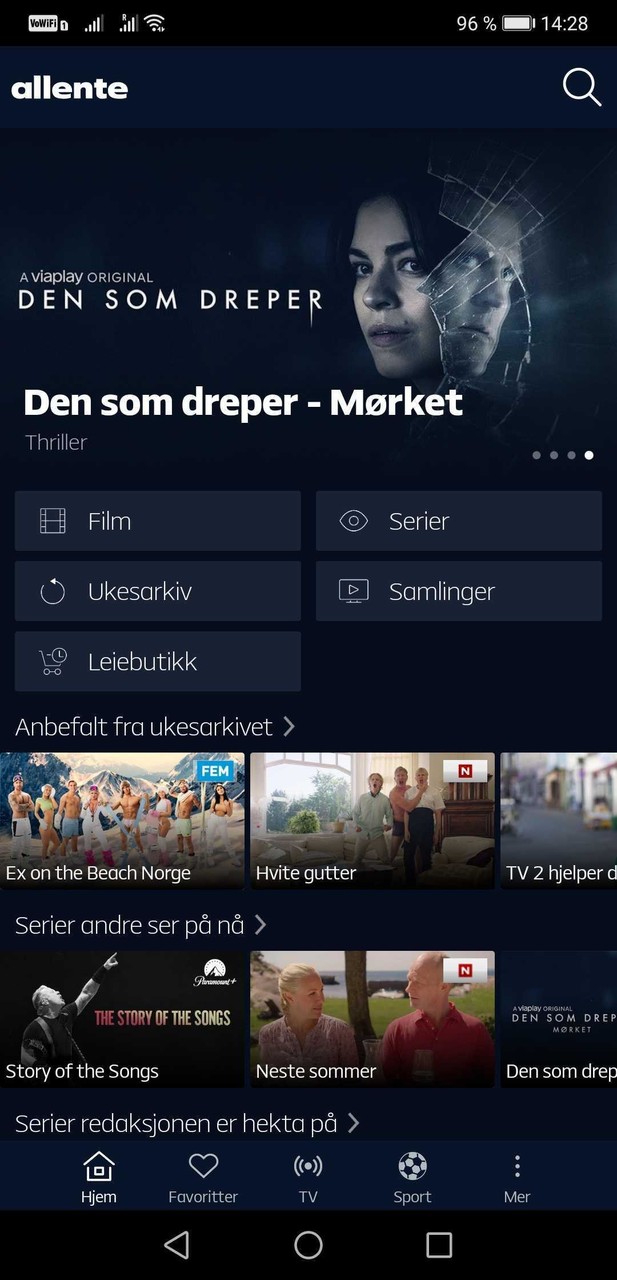This screenshot has width=617, height=1280.
Task: Expand Serier redaksjonen er hekta på
Action: (x=187, y=1124)
